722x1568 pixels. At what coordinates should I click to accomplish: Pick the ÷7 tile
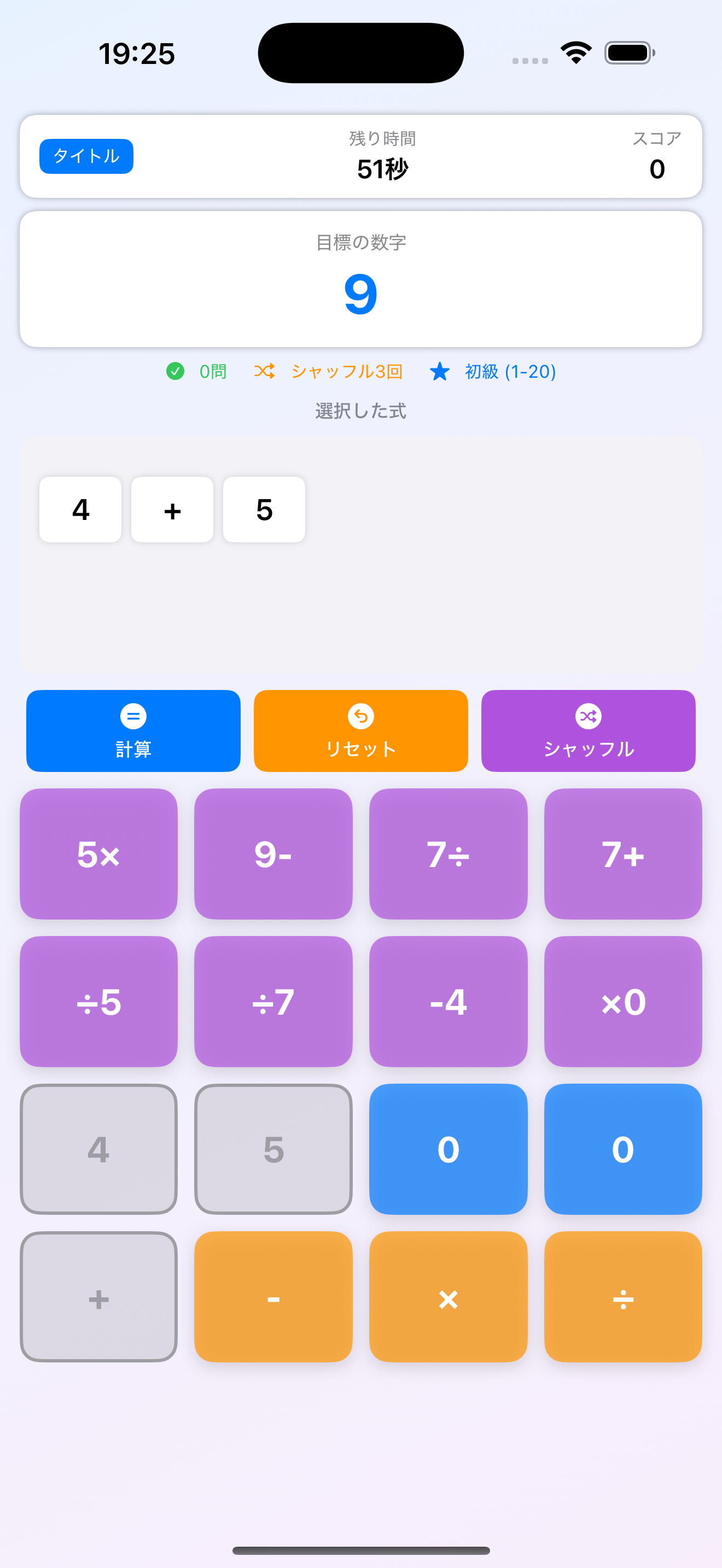tap(273, 1001)
